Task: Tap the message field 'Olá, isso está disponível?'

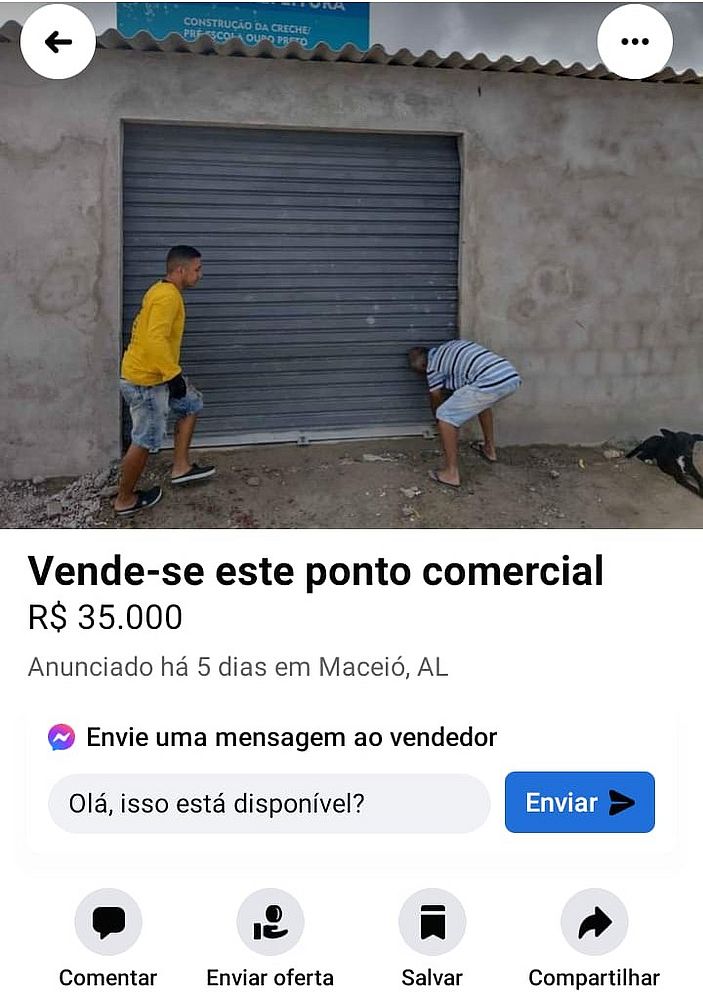Action: point(269,803)
